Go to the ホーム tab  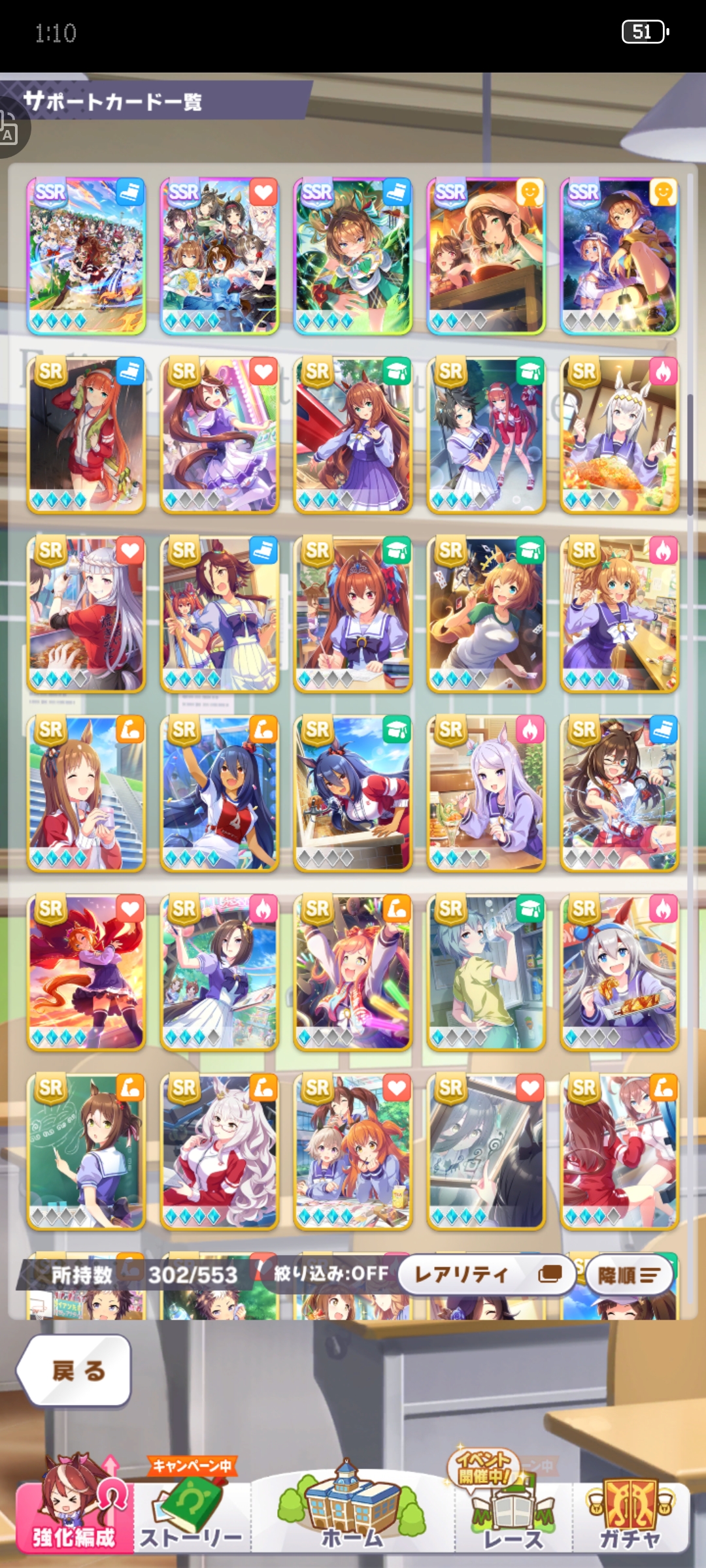[x=352, y=1509]
